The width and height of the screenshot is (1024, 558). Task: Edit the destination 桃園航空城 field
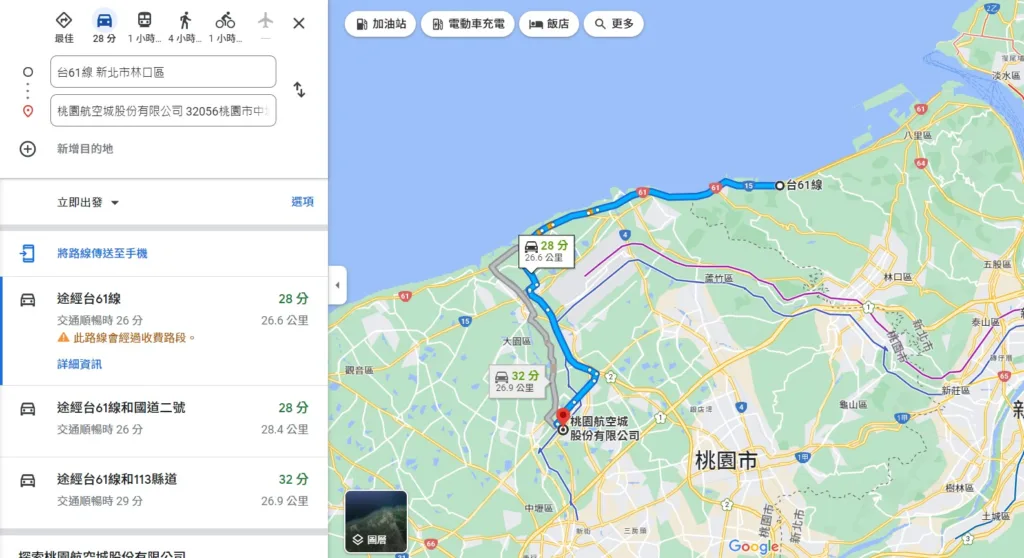click(163, 111)
